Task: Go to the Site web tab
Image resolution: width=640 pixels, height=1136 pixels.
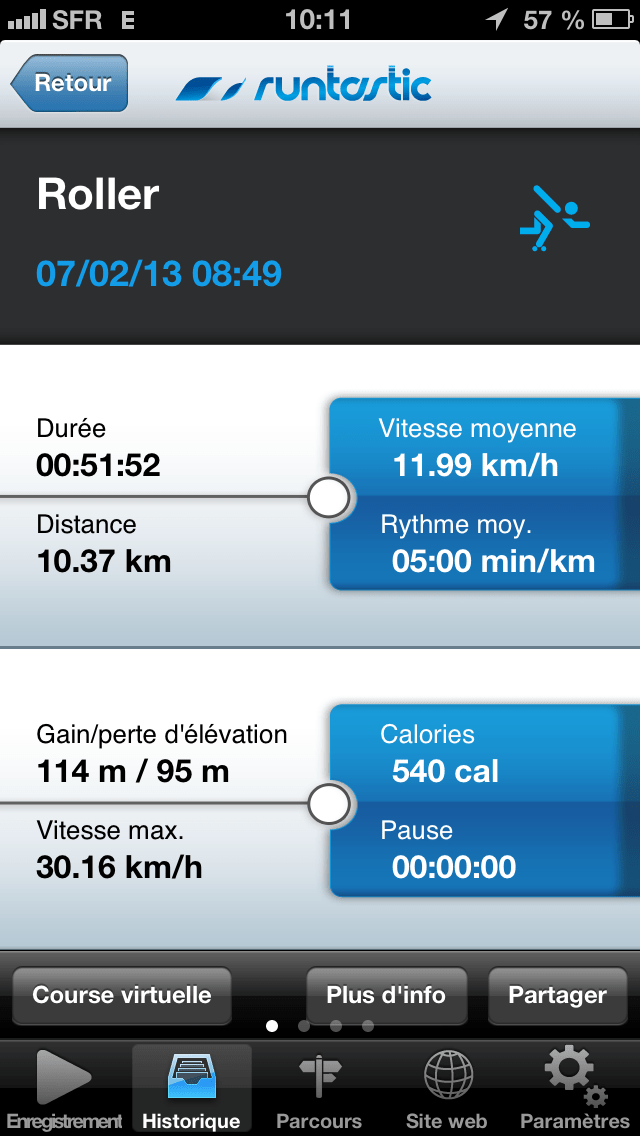Action: pyautogui.click(x=447, y=1089)
